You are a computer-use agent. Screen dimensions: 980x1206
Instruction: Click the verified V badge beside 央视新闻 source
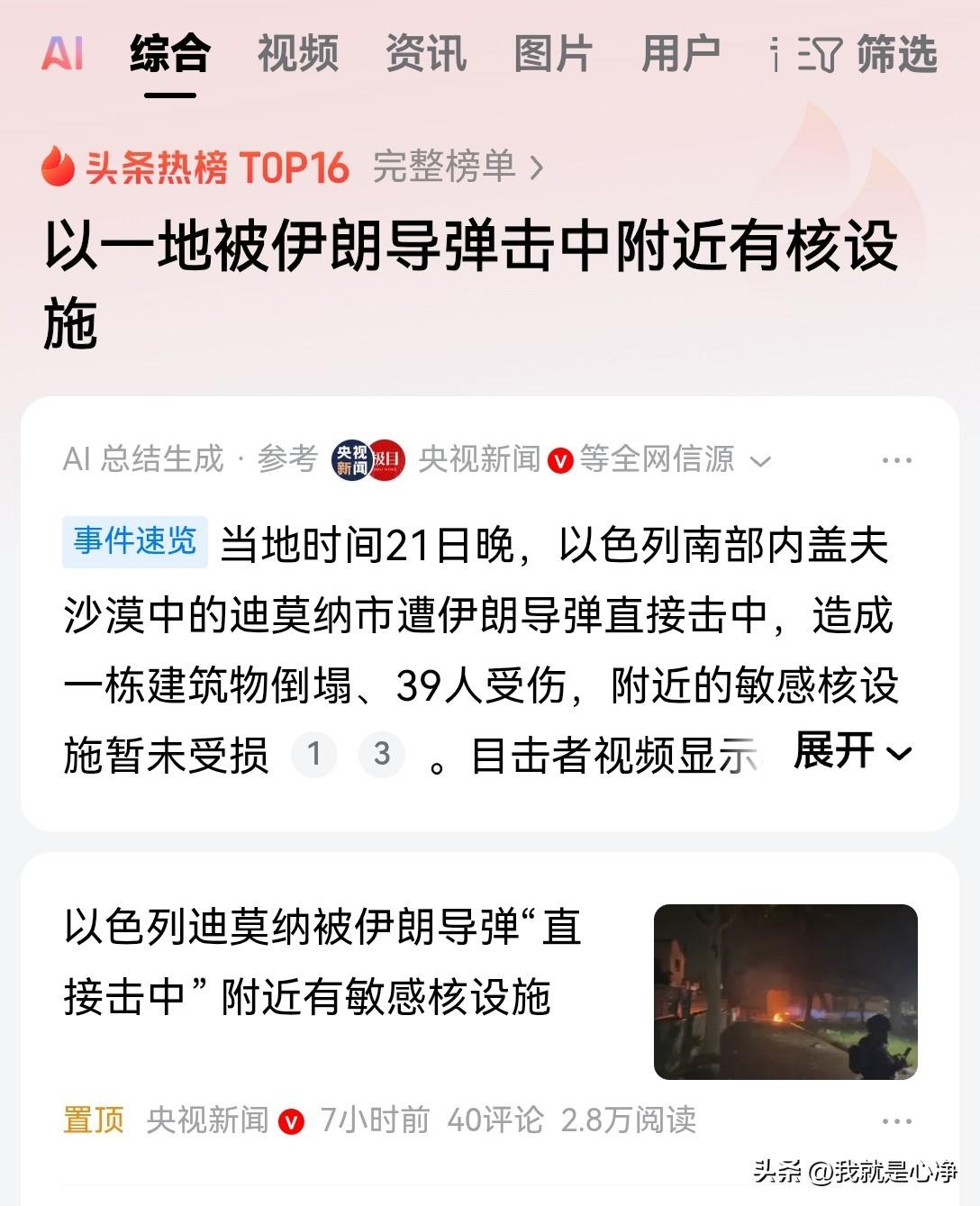click(558, 460)
